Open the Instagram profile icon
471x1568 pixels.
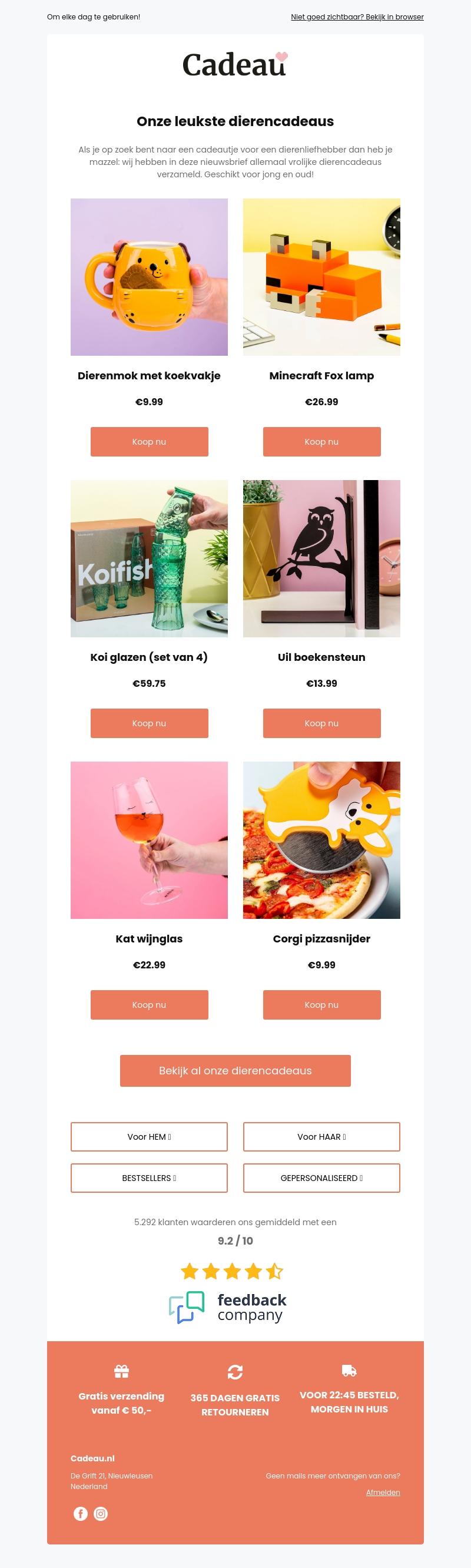coord(101,1513)
